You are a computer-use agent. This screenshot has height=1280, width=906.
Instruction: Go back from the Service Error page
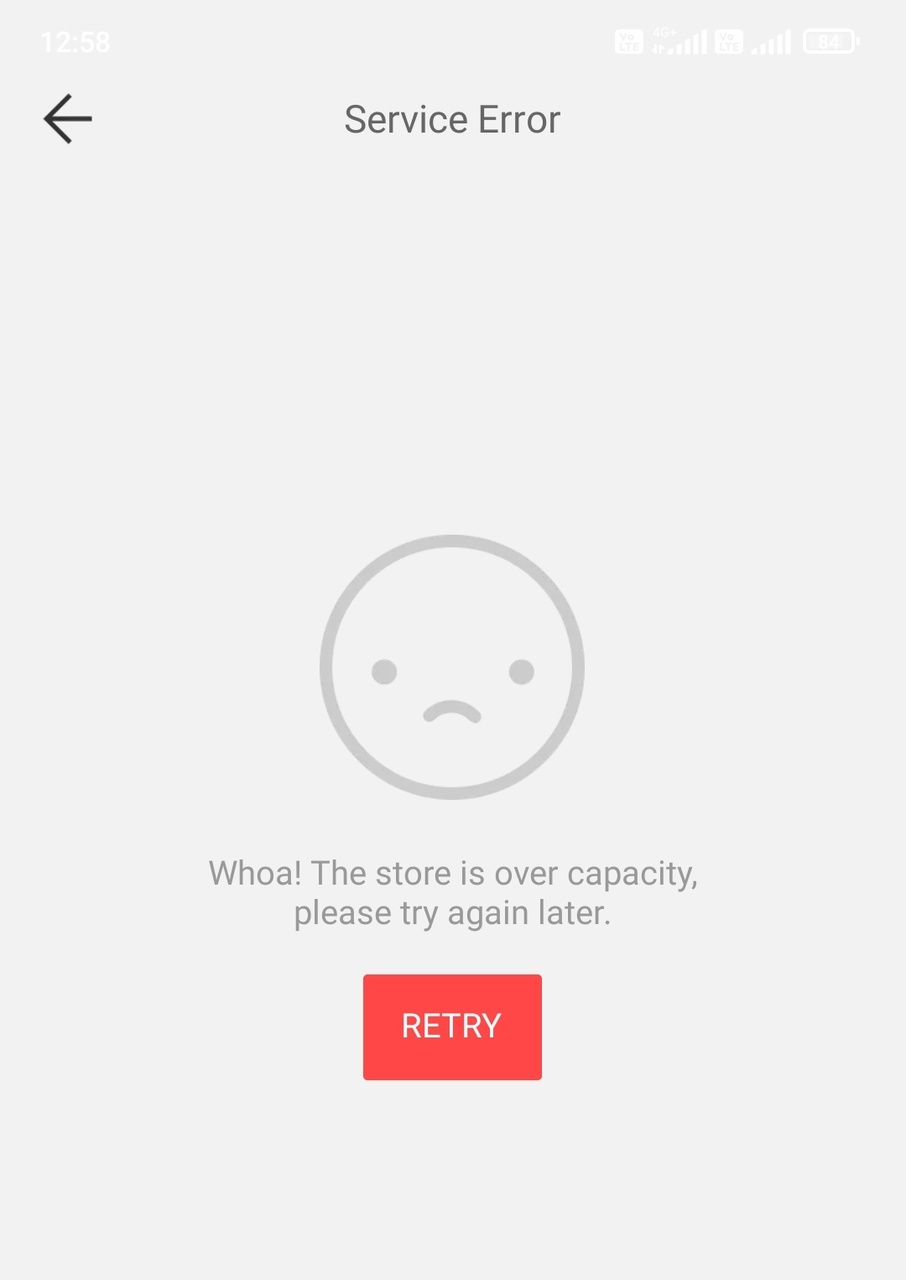(68, 119)
